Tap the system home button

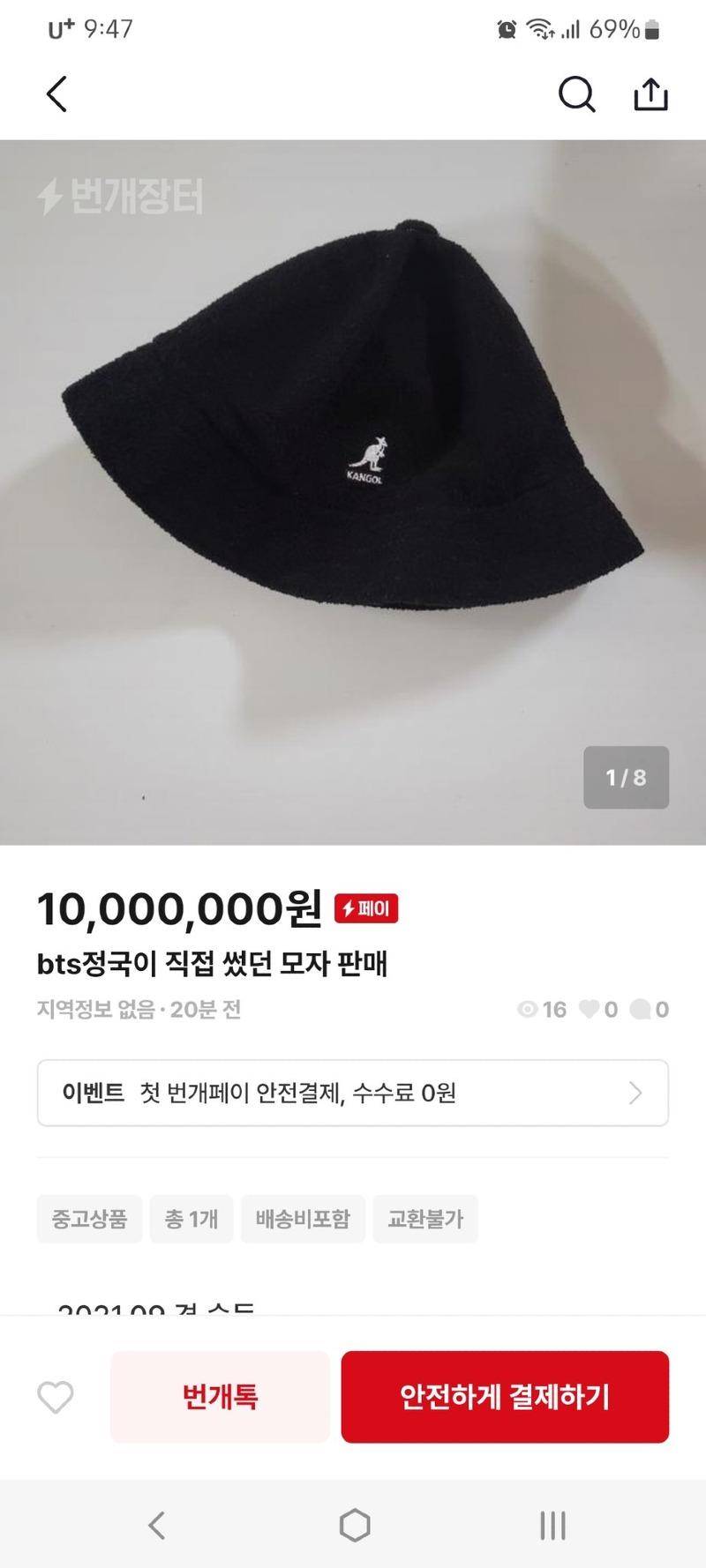355,1525
